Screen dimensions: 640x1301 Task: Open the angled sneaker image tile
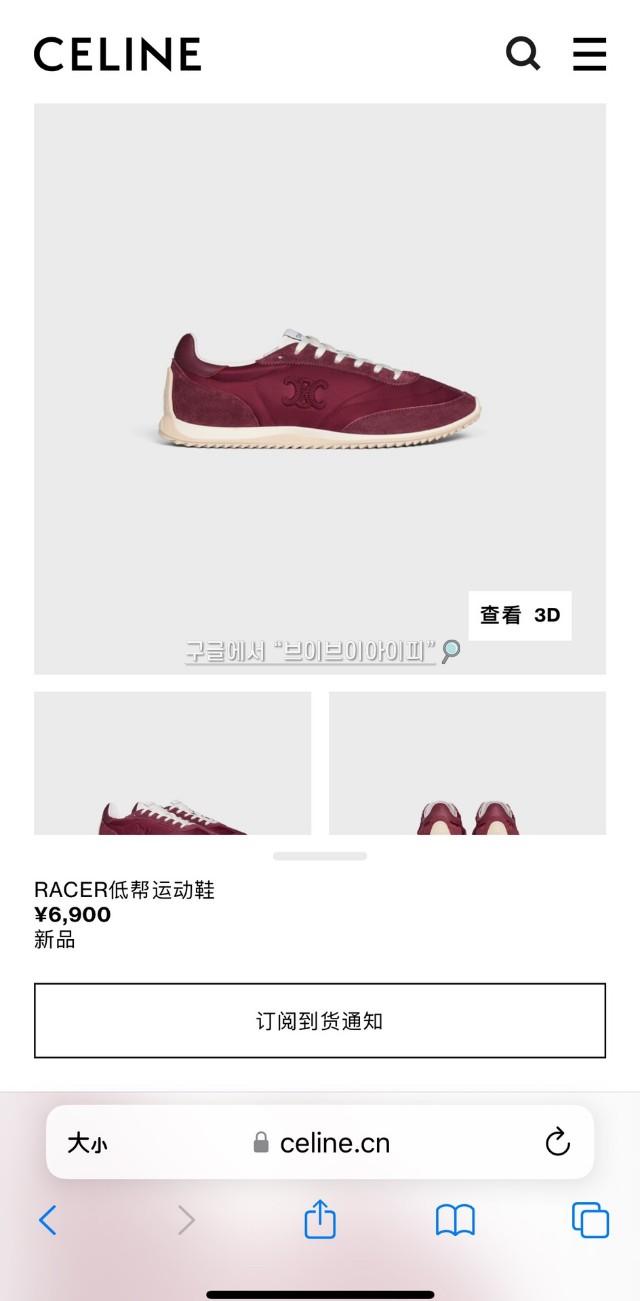pos(172,764)
